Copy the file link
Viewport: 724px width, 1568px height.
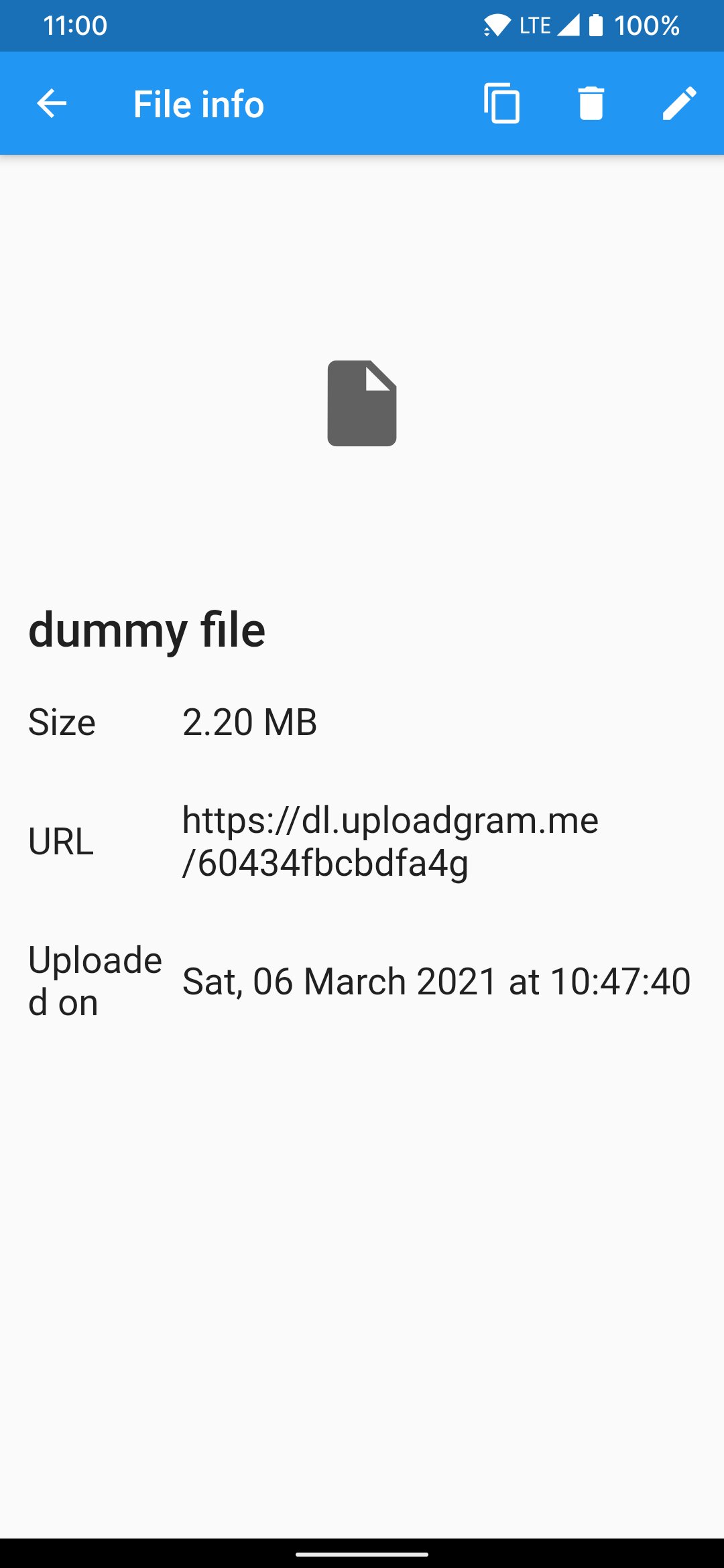[x=502, y=103]
